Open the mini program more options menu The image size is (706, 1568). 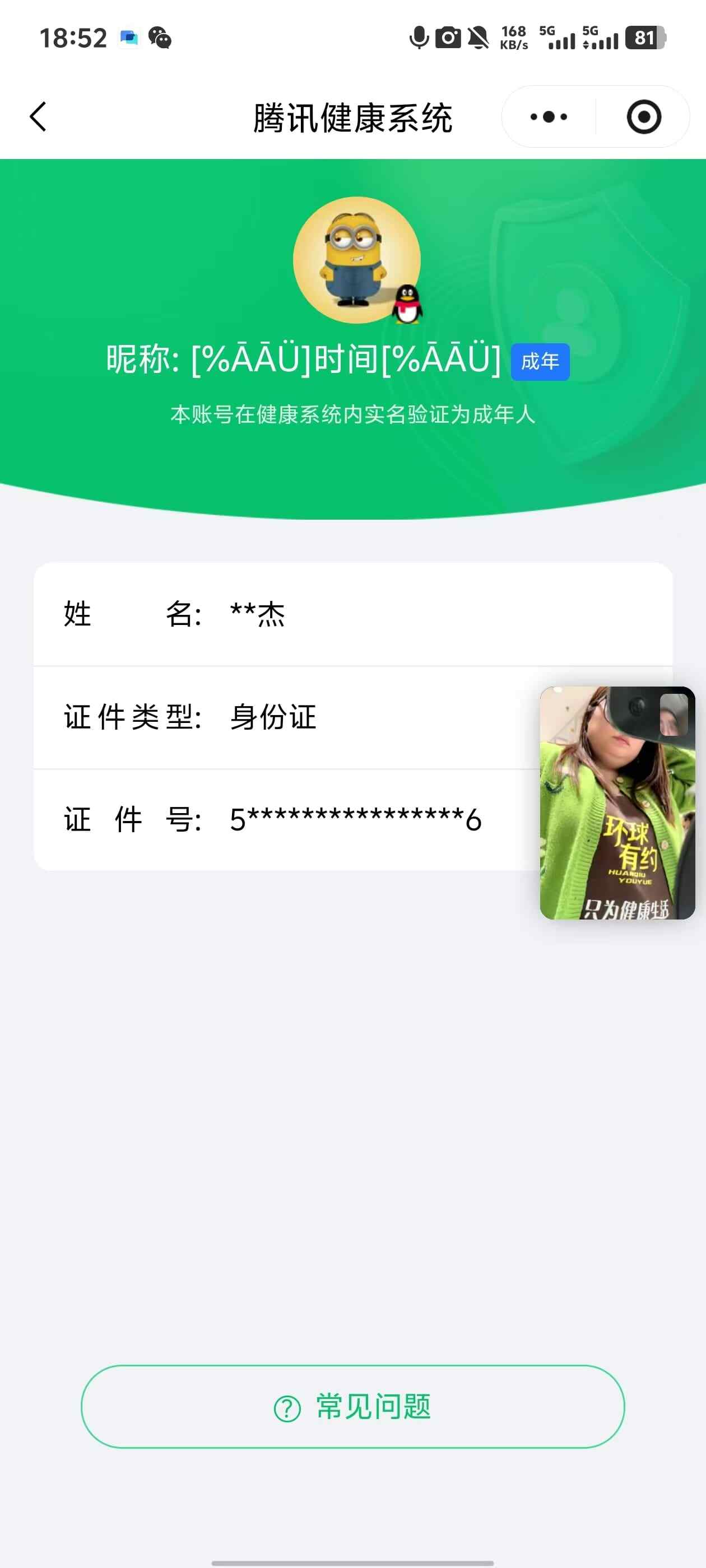point(547,117)
